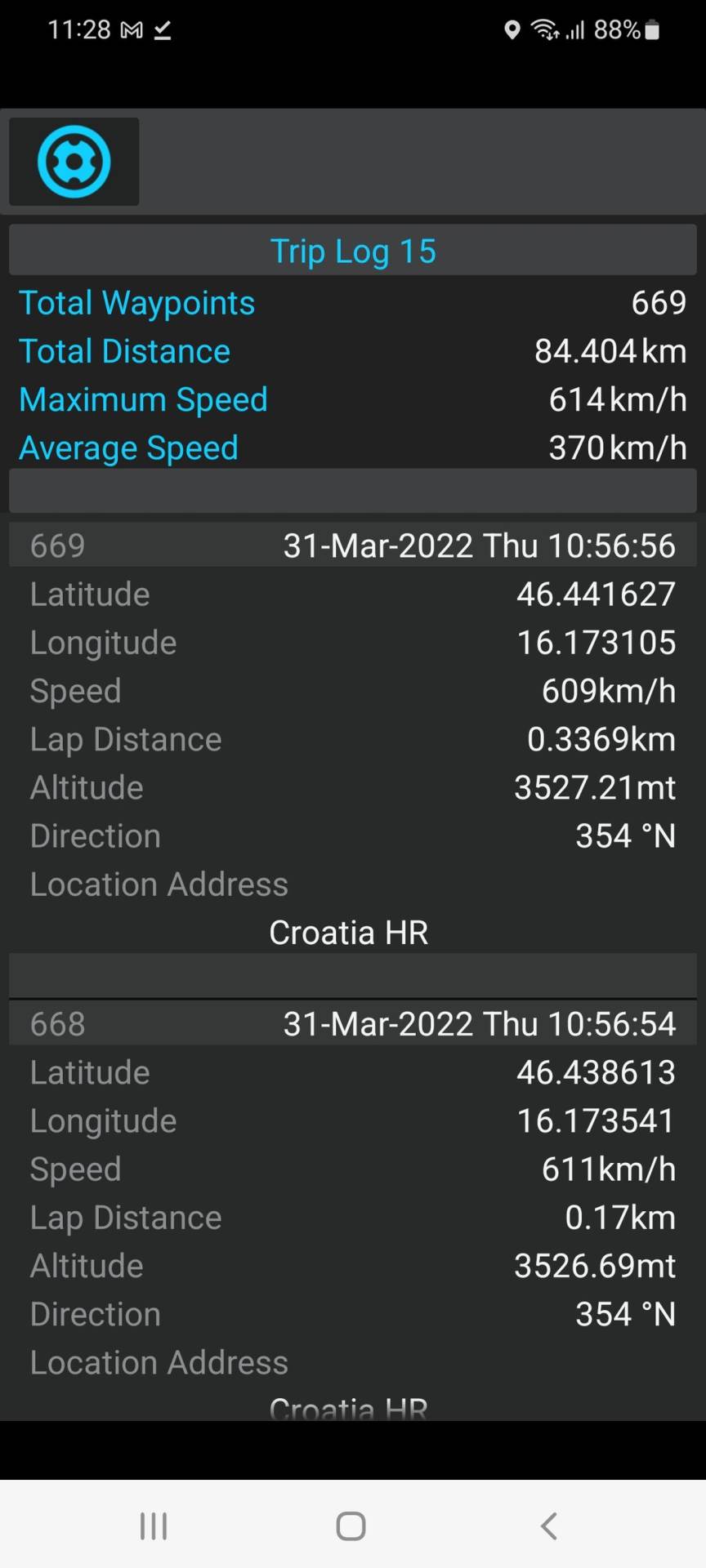The height and width of the screenshot is (1568, 706).
Task: Tap the Croatia HR location address
Action: (348, 932)
